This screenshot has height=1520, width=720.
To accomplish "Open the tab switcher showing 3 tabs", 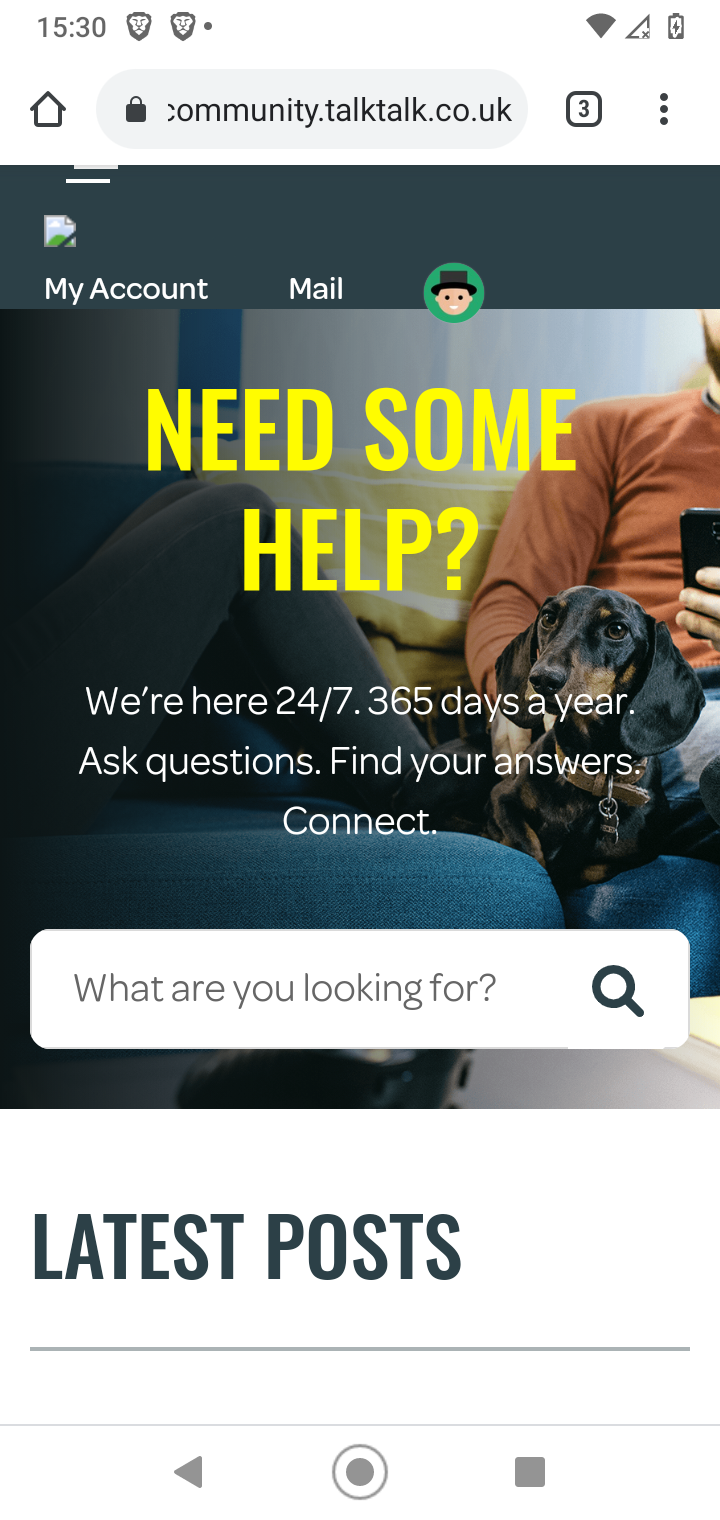I will coord(583,109).
